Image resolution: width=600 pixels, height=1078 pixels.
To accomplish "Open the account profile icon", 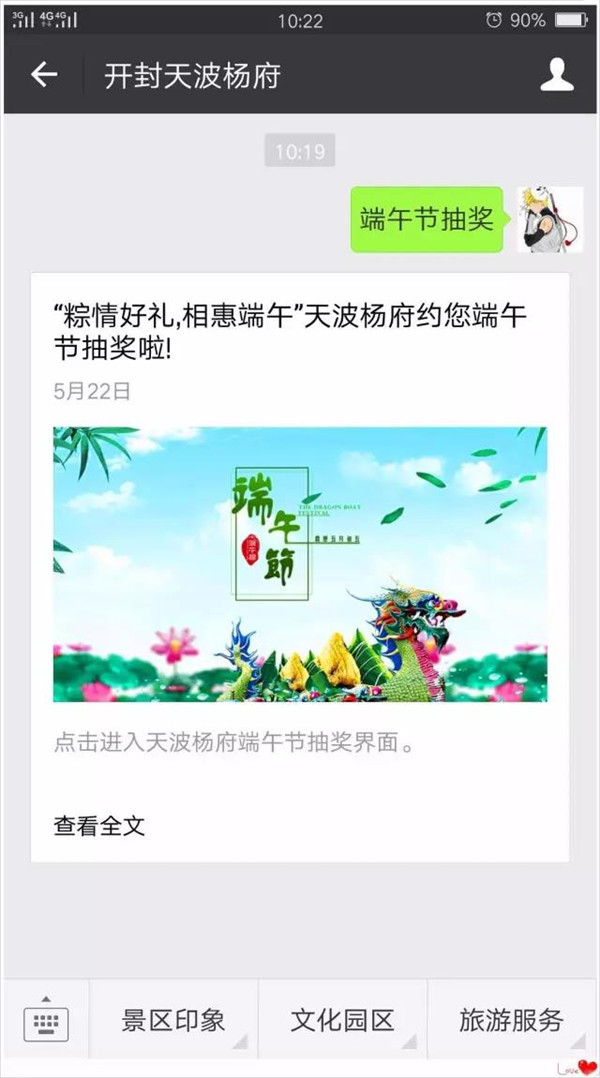I will click(x=556, y=75).
